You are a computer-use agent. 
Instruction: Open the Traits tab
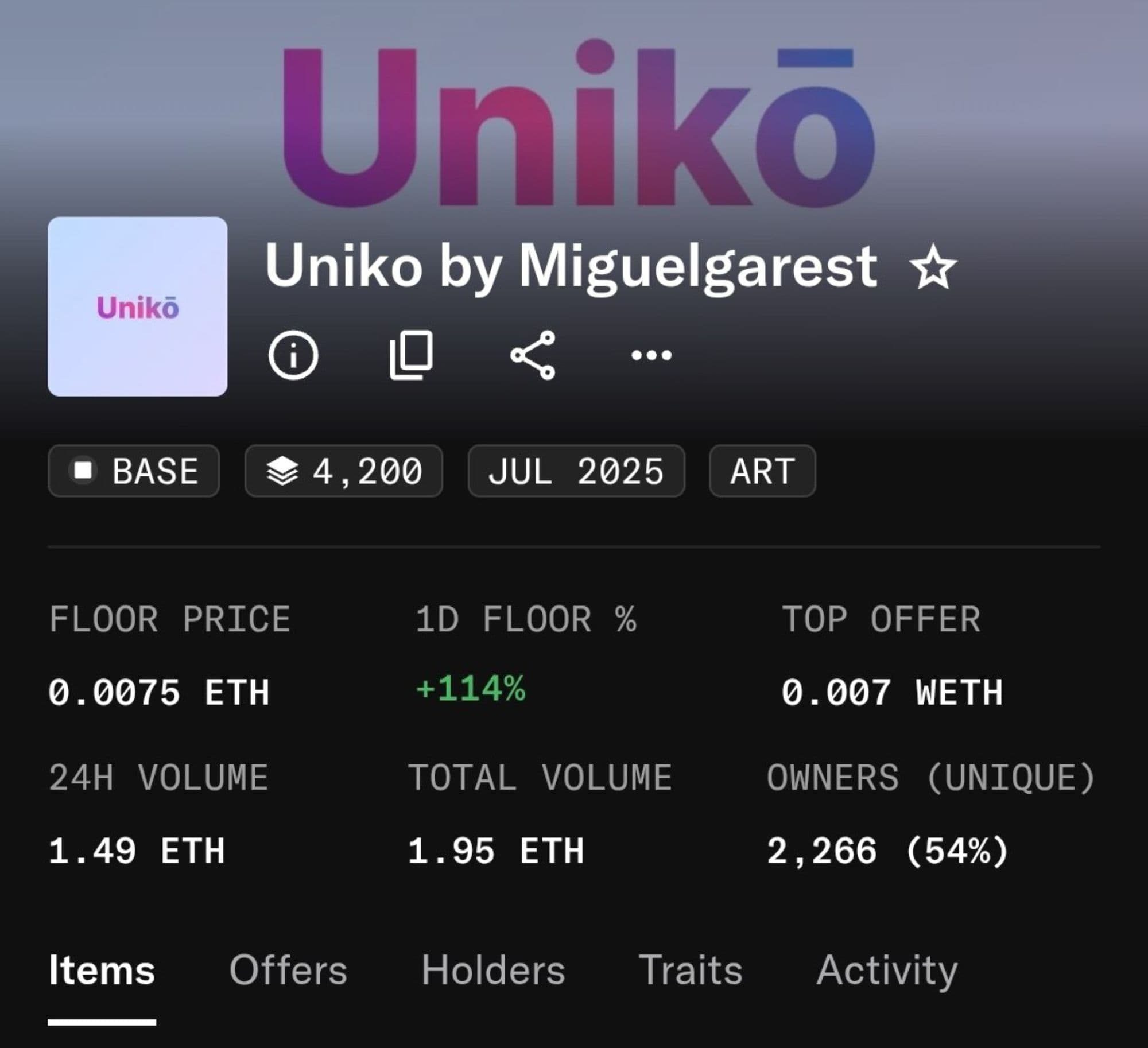(691, 971)
